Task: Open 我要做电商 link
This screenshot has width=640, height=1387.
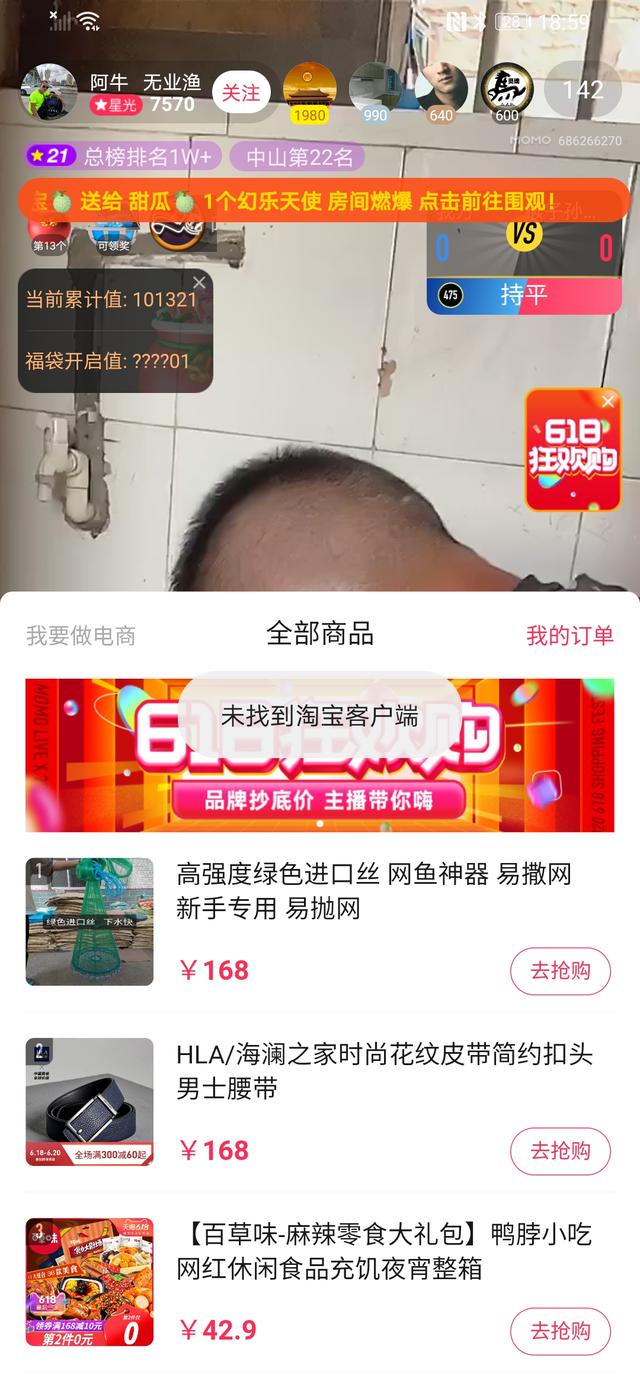Action: pos(81,635)
